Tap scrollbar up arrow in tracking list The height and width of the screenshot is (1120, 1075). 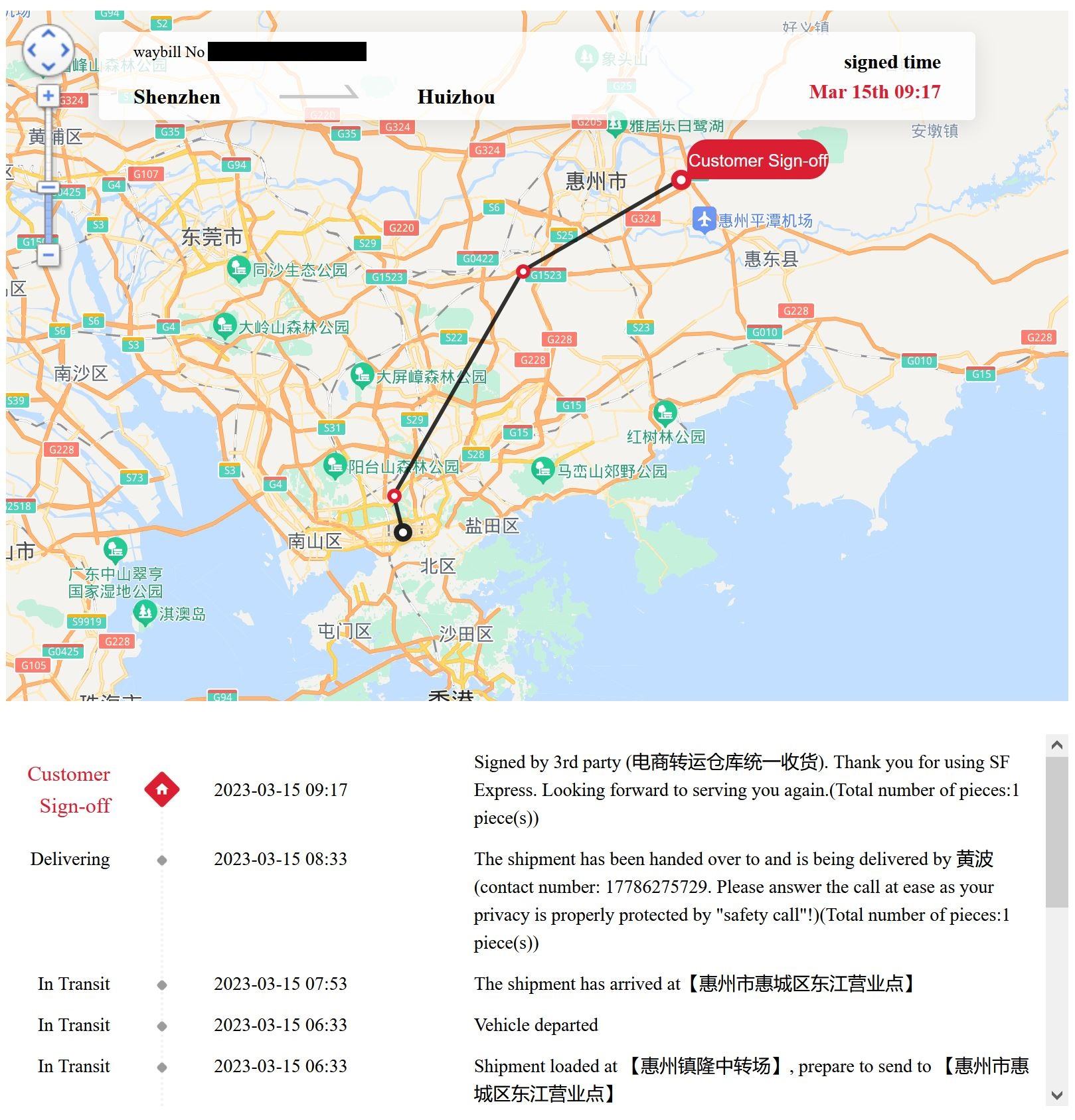pyautogui.click(x=1056, y=746)
